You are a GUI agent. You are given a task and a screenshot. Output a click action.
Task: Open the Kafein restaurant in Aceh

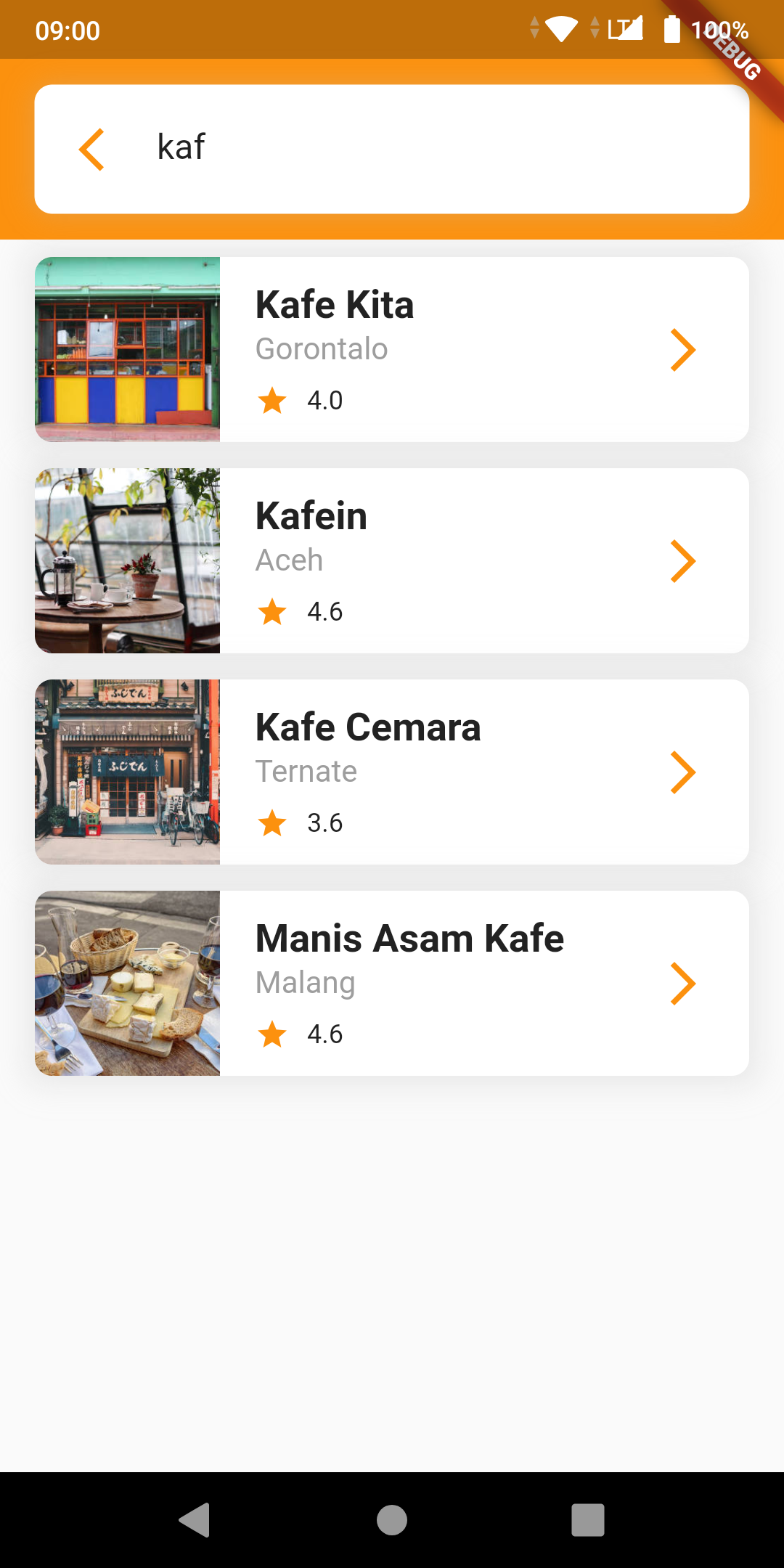pyautogui.click(x=392, y=560)
